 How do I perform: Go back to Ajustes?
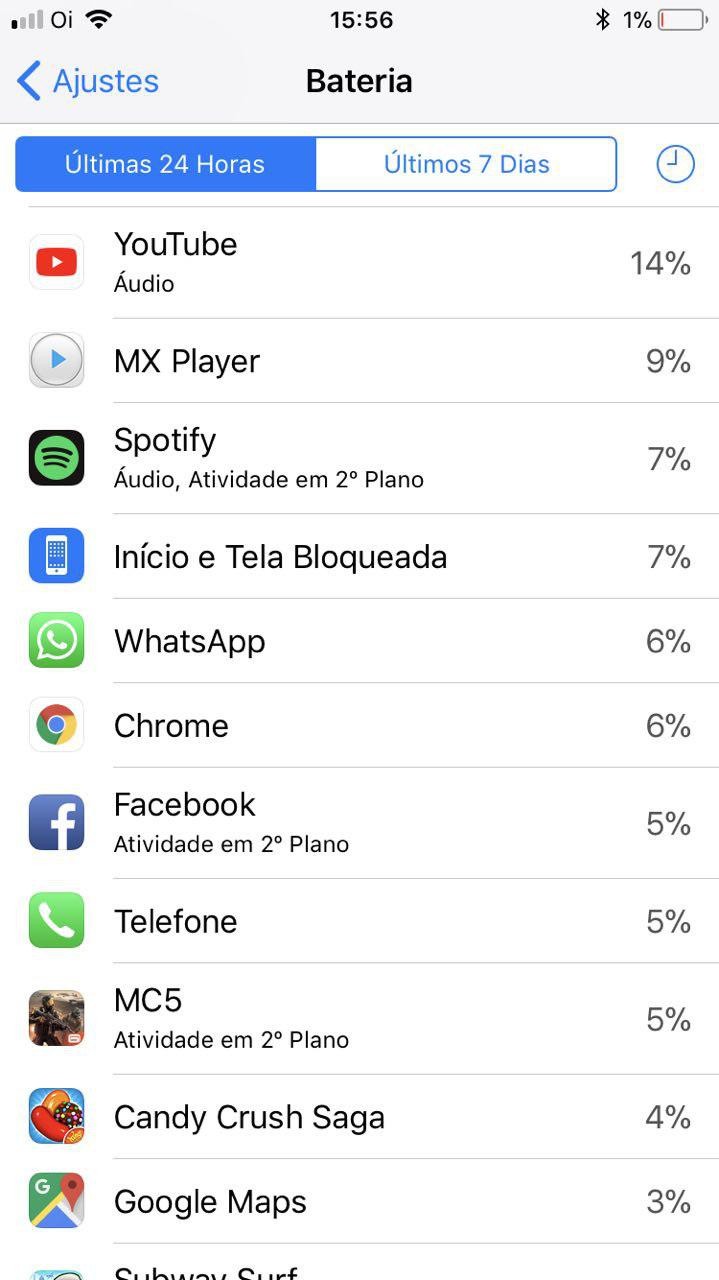point(88,81)
